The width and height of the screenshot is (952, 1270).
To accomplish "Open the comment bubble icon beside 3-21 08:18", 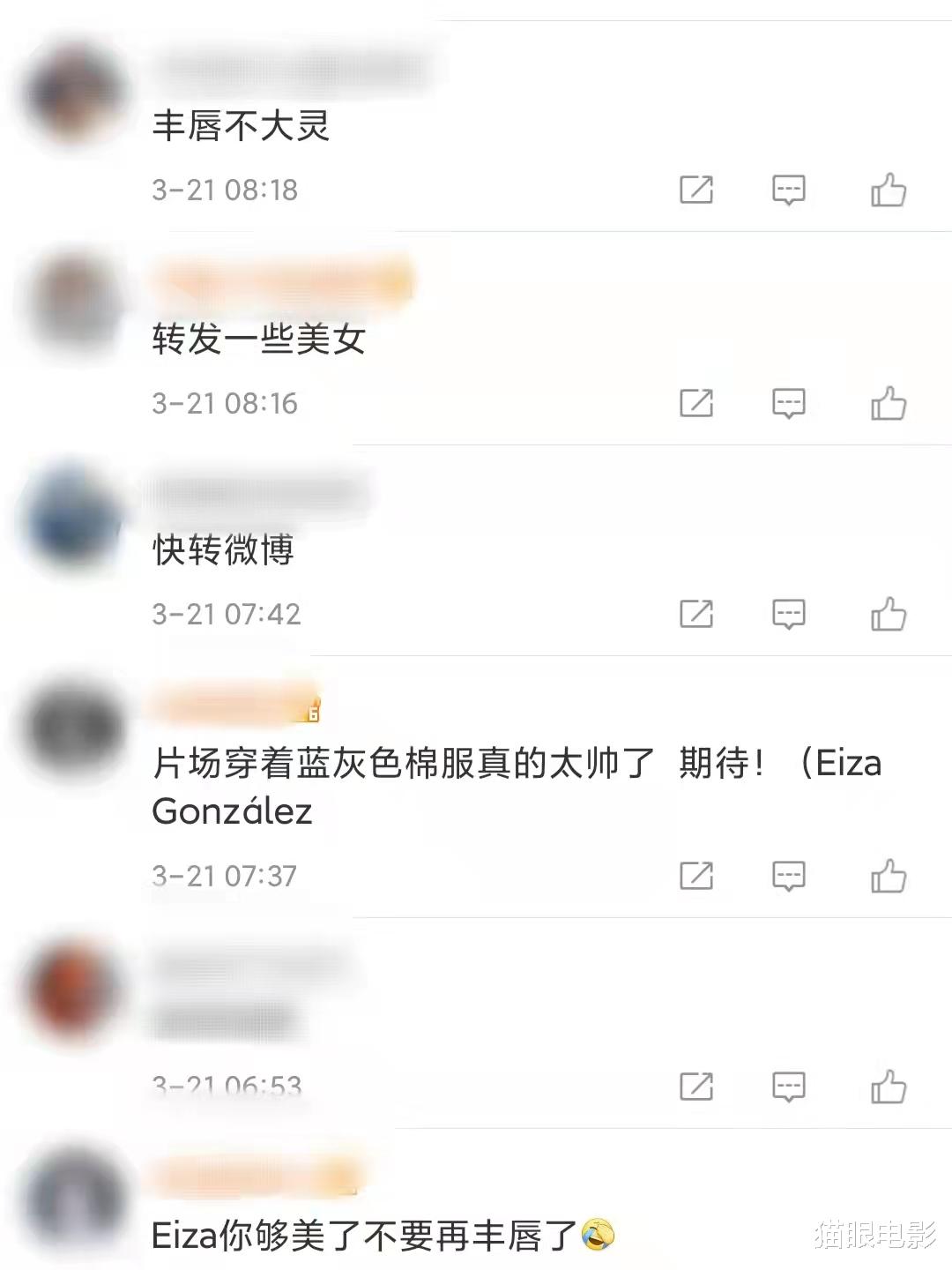I will (789, 190).
